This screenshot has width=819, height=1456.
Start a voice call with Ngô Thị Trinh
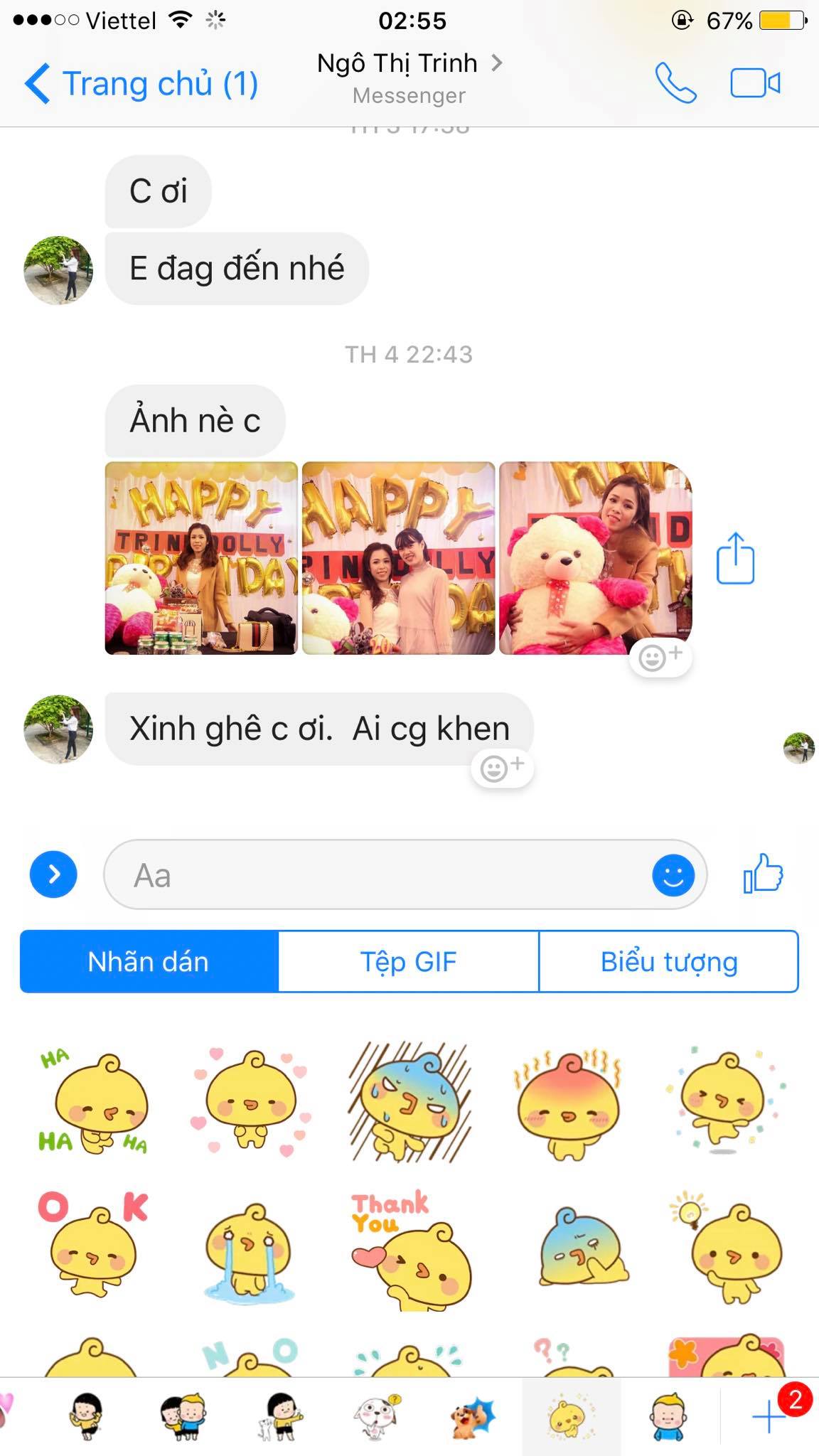click(x=675, y=83)
